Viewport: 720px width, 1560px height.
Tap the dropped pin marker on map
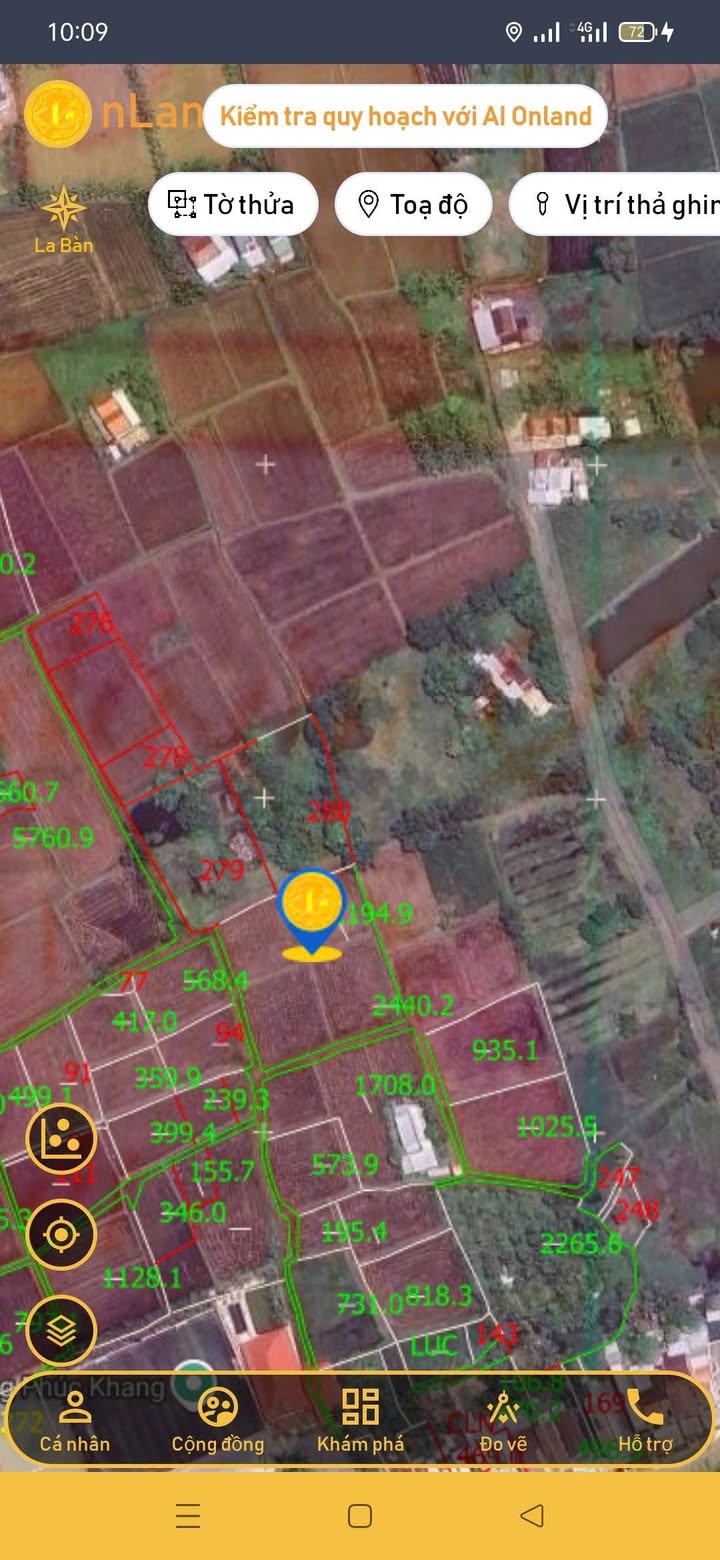[x=312, y=911]
